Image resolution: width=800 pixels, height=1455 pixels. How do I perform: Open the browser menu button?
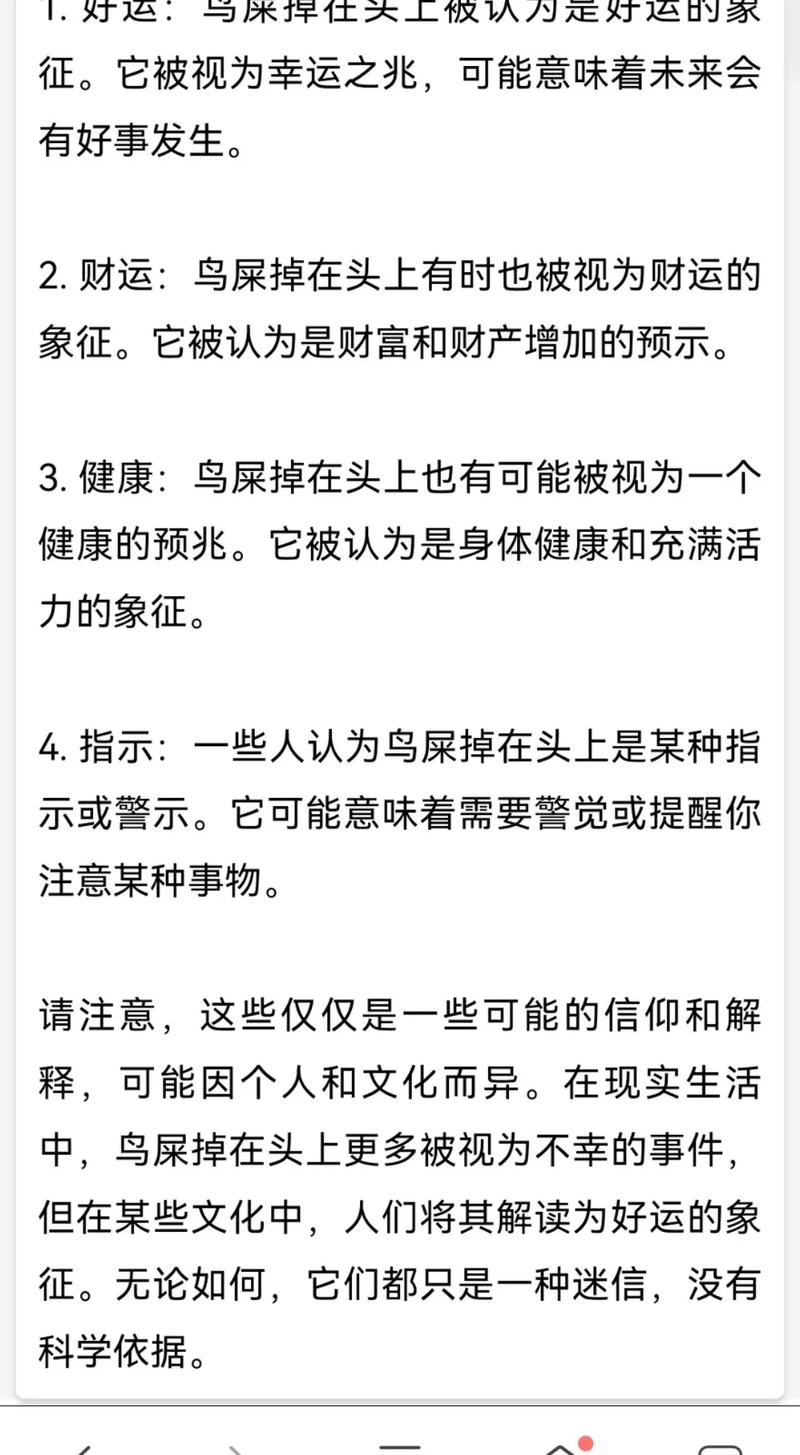(x=400, y=1448)
